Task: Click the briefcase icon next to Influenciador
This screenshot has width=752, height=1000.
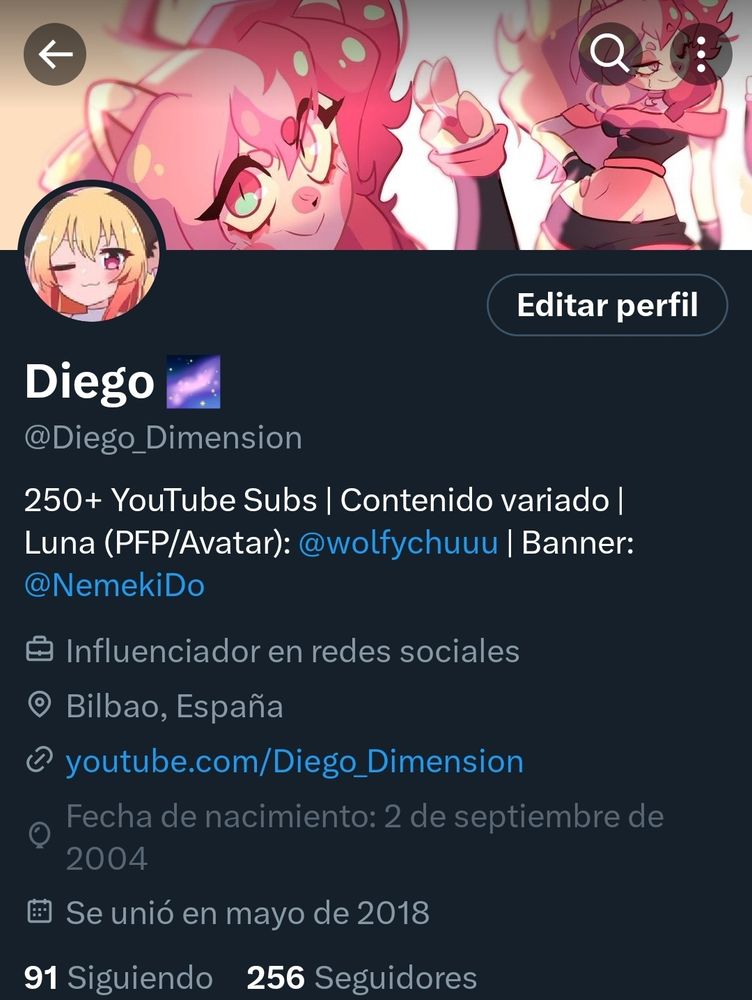Action: point(39,650)
